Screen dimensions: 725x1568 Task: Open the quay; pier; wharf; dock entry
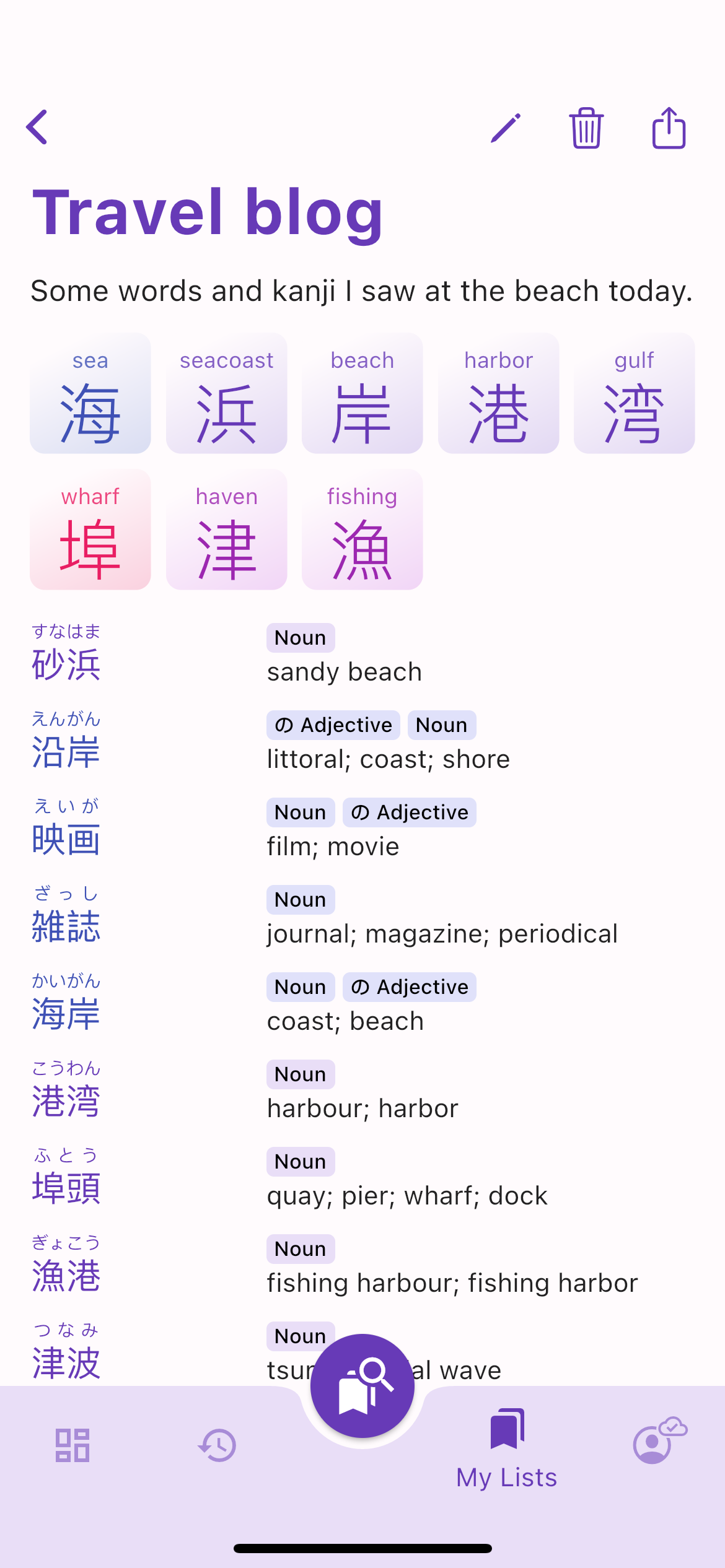click(x=362, y=1178)
